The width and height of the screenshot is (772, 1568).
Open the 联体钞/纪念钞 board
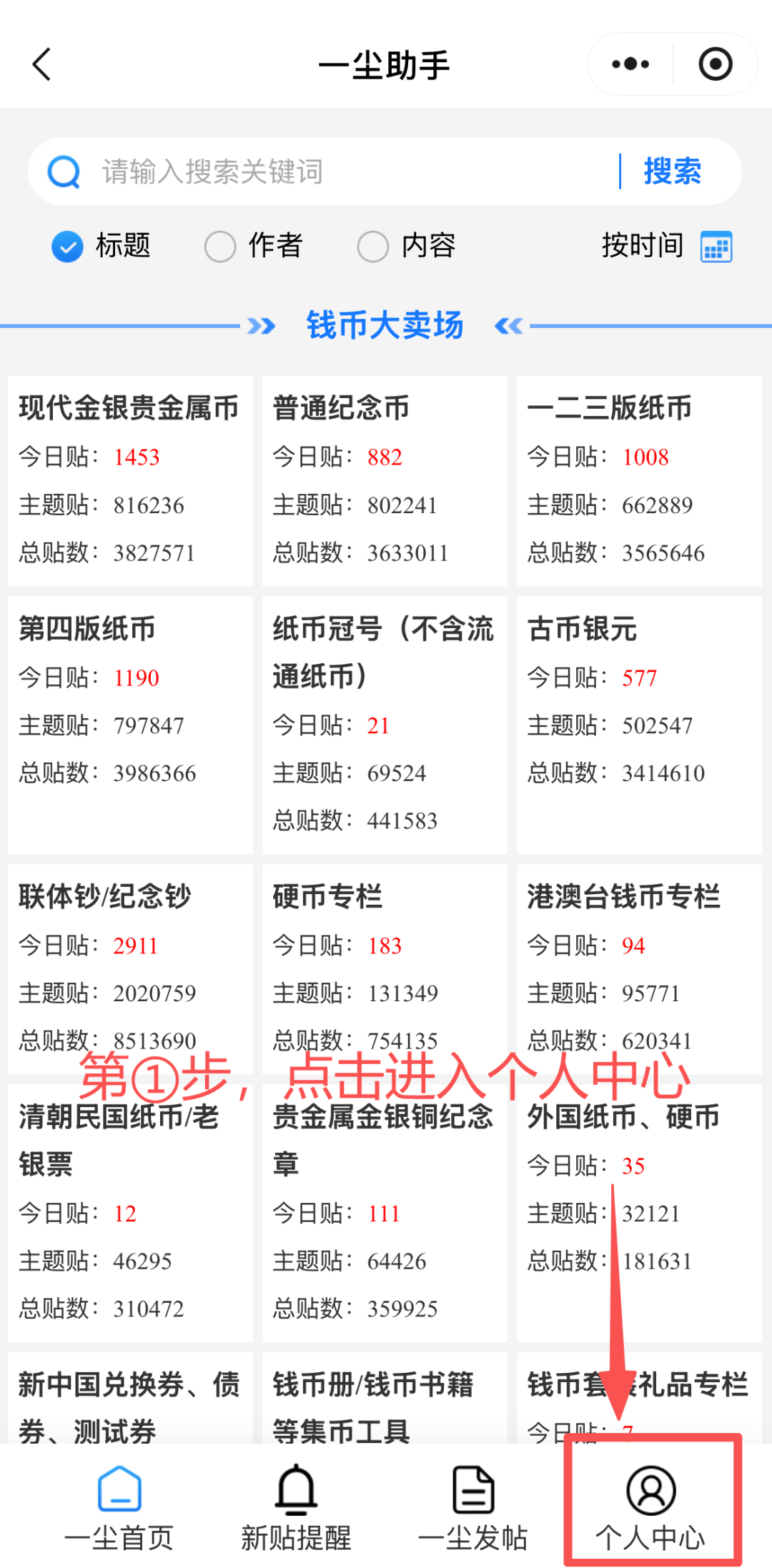(x=129, y=968)
